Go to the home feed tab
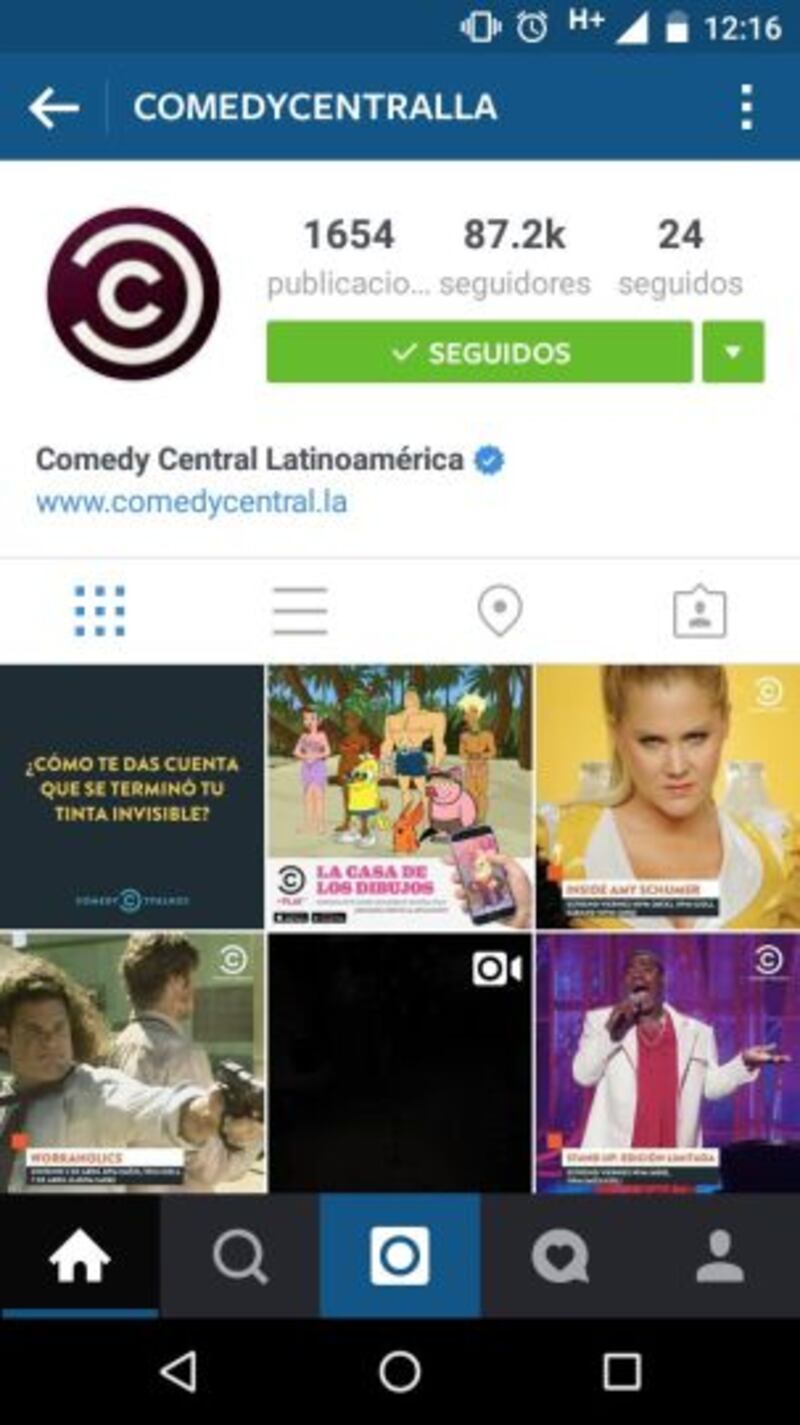 80,1257
